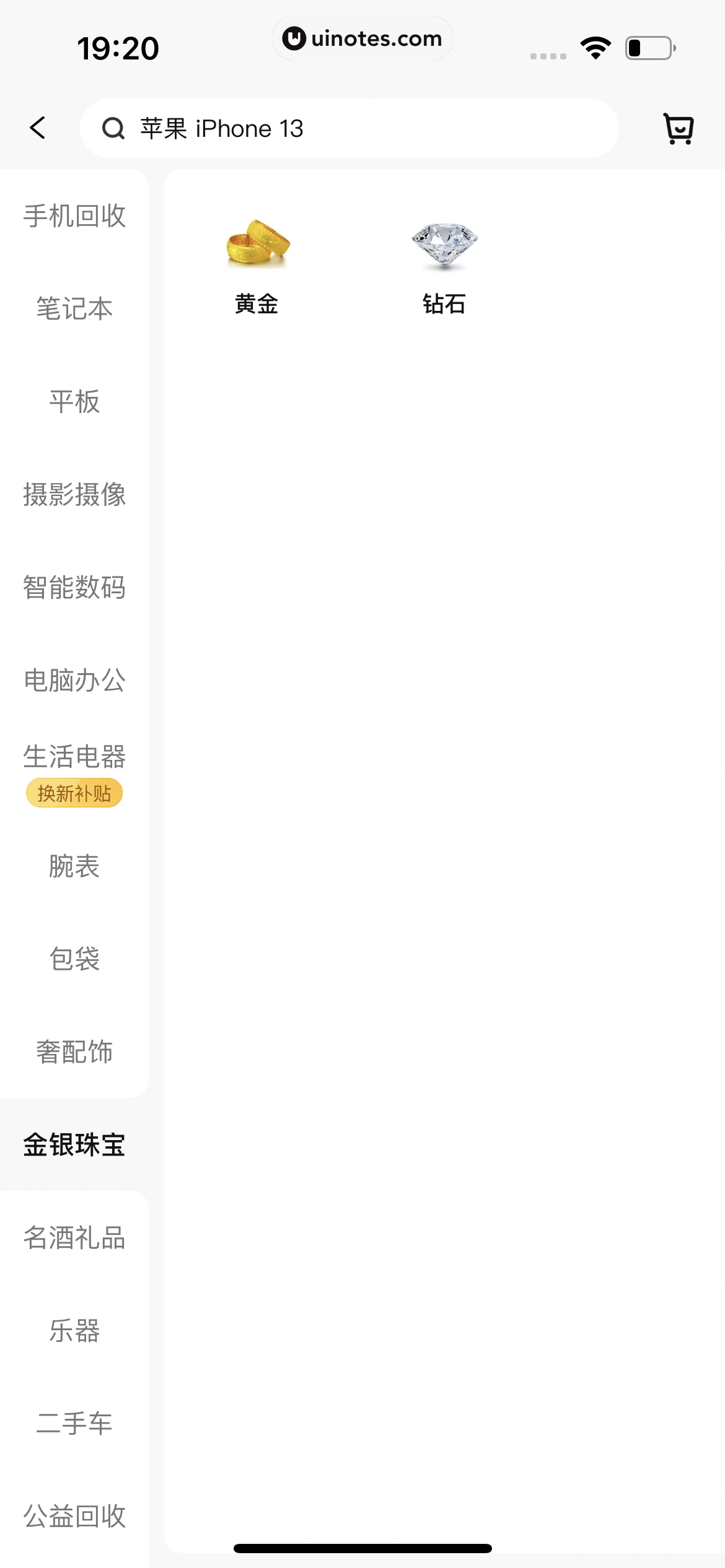The image size is (725, 1568).
Task: Select the 公益回收 category
Action: [x=74, y=1517]
